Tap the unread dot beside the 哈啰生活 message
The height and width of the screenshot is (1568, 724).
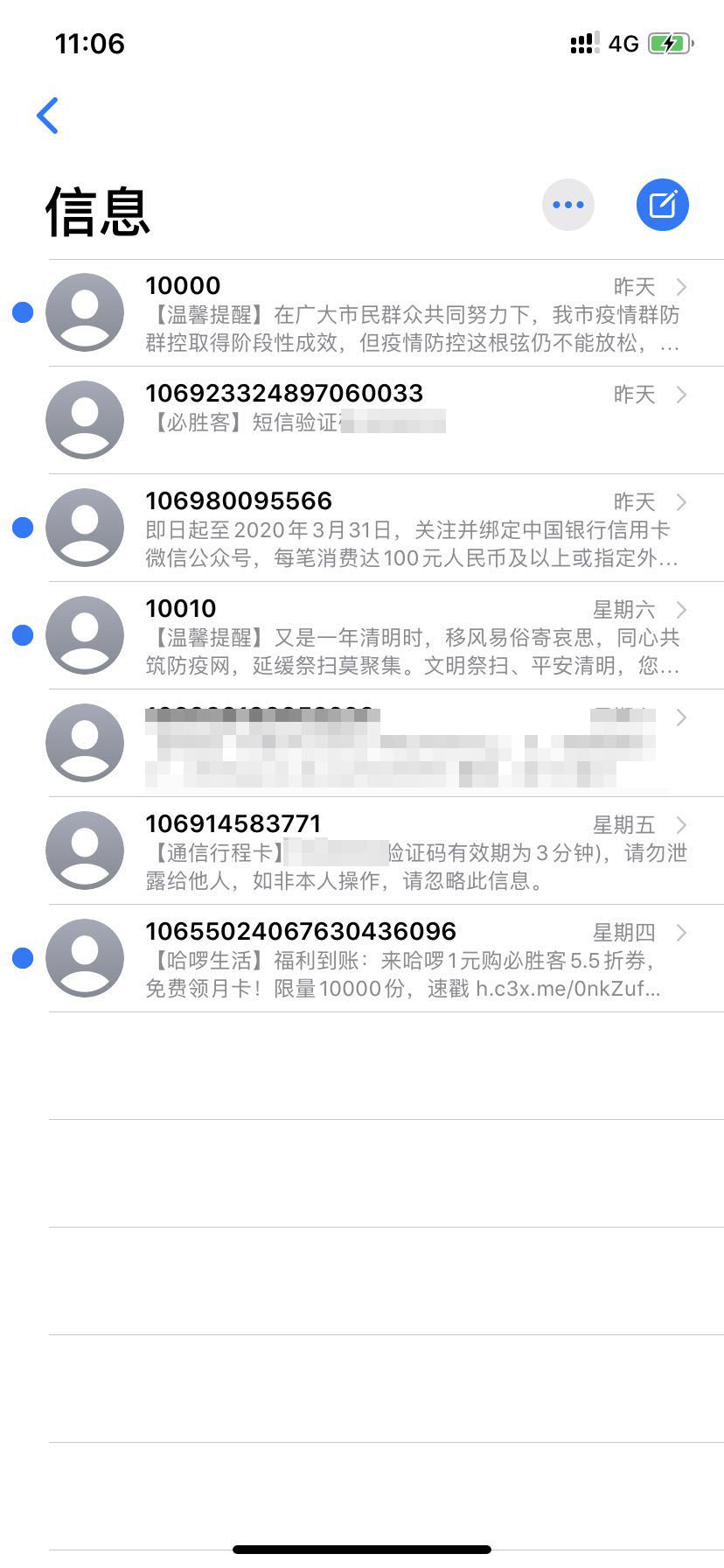pos(22,957)
